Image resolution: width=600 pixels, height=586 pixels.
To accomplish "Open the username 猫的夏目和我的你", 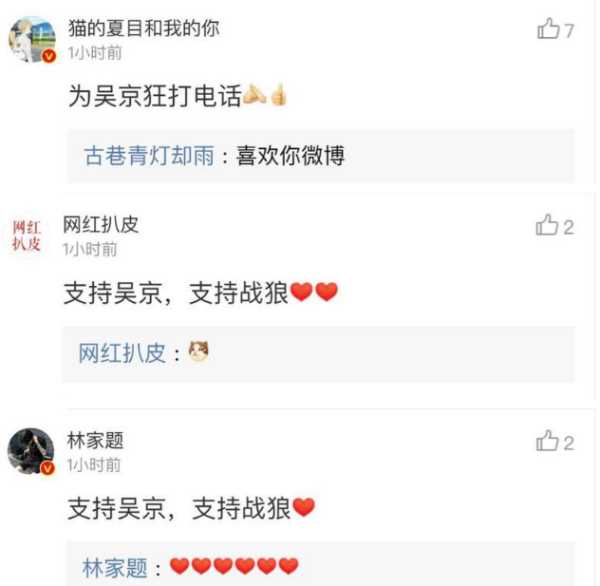I will click(142, 28).
